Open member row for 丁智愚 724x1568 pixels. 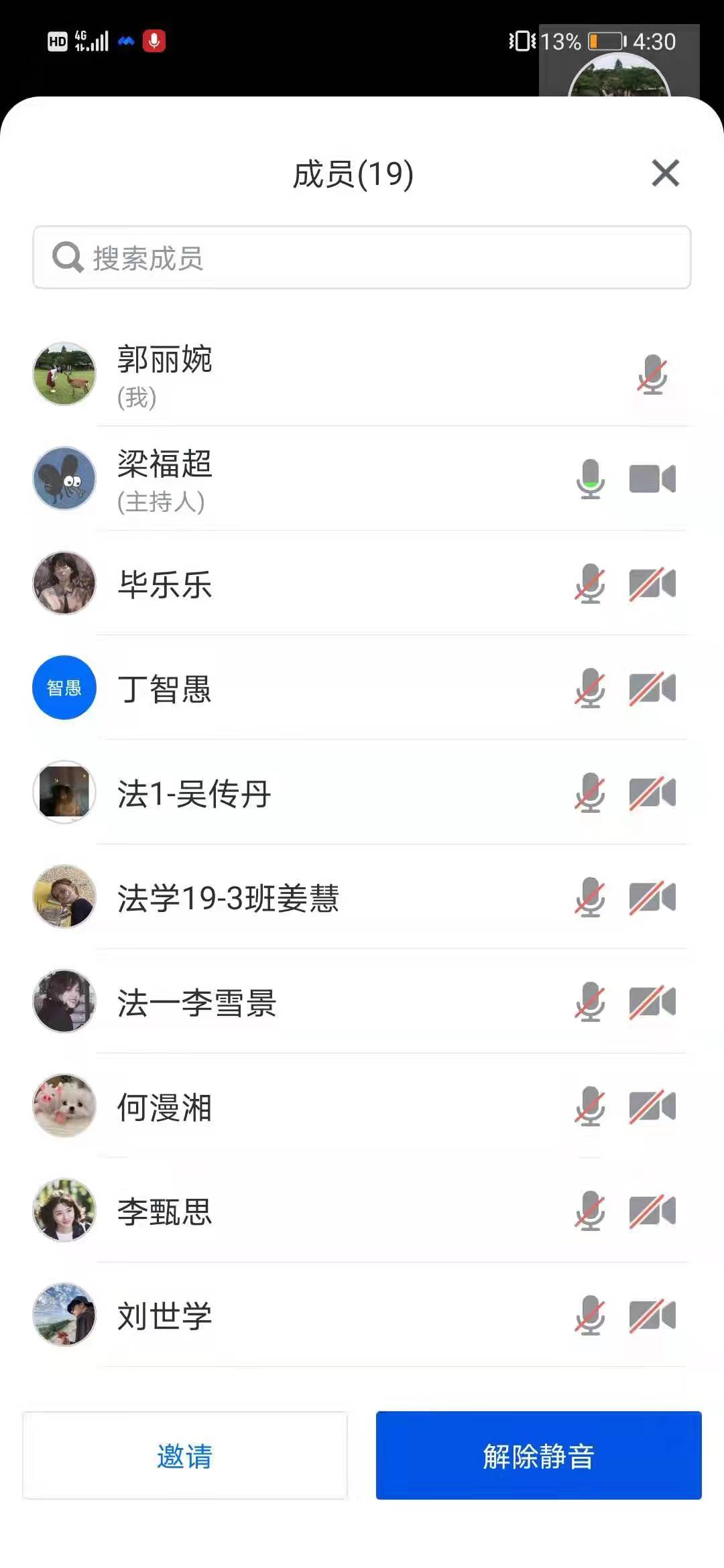(165, 688)
